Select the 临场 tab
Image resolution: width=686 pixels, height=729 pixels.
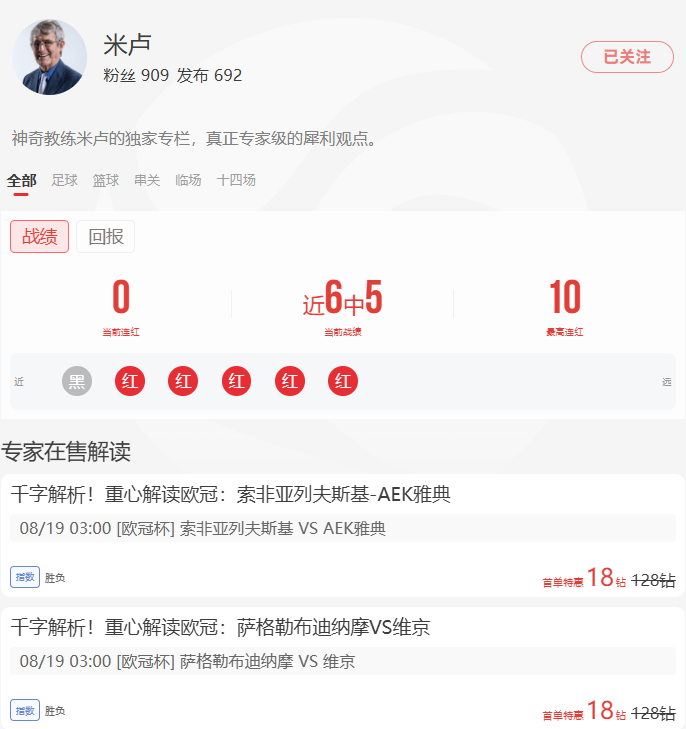[x=188, y=180]
